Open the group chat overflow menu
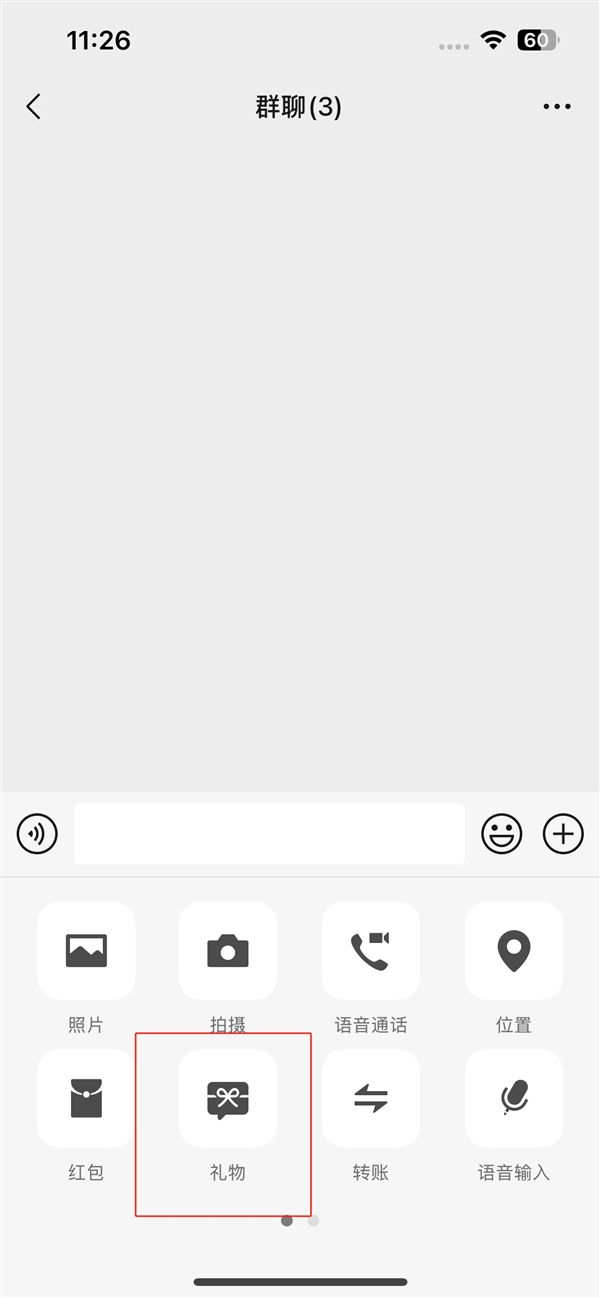Screen dimensions: 600x1298 click(557, 107)
